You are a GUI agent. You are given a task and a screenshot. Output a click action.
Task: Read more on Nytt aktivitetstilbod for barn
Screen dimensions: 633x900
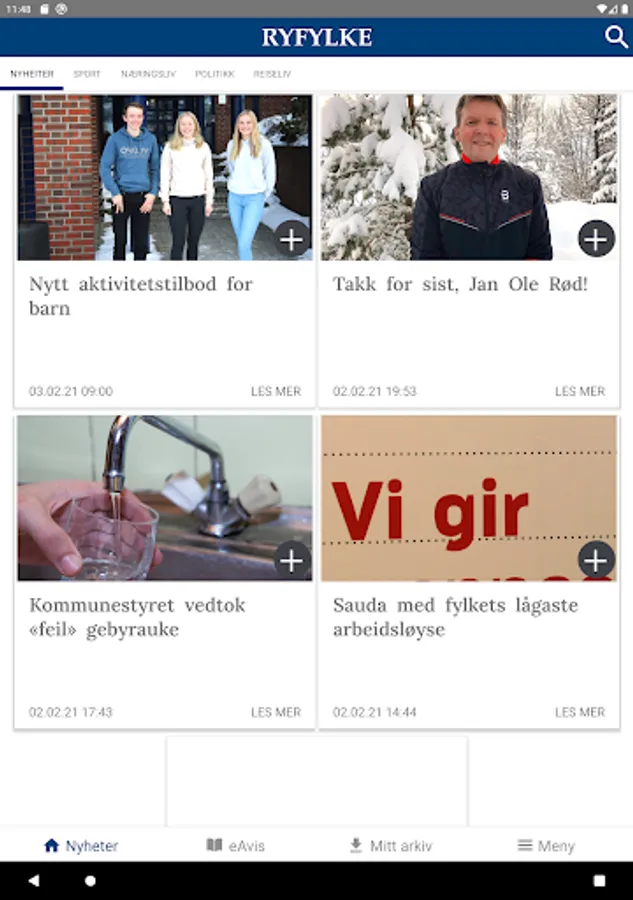coord(275,391)
